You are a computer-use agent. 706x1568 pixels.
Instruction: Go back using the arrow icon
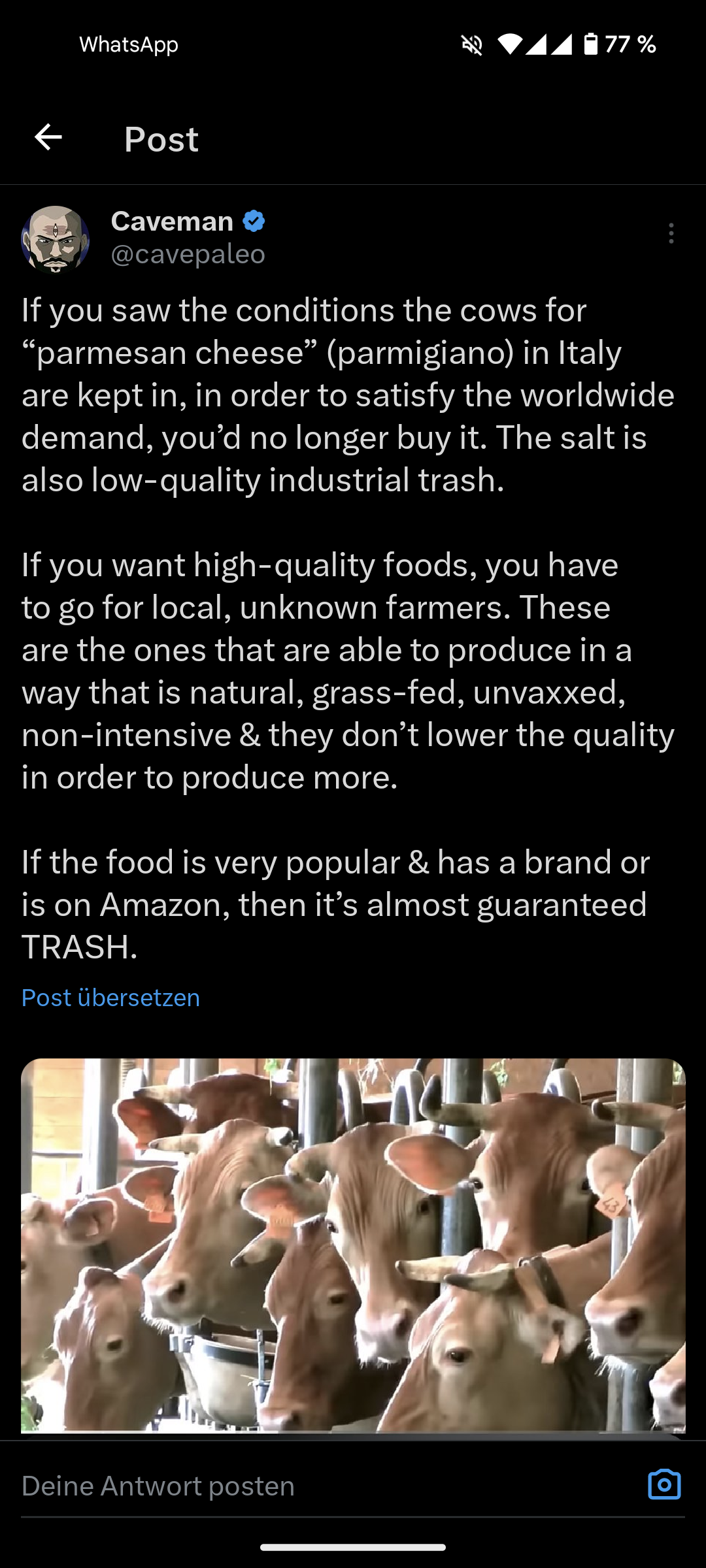pos(48,138)
